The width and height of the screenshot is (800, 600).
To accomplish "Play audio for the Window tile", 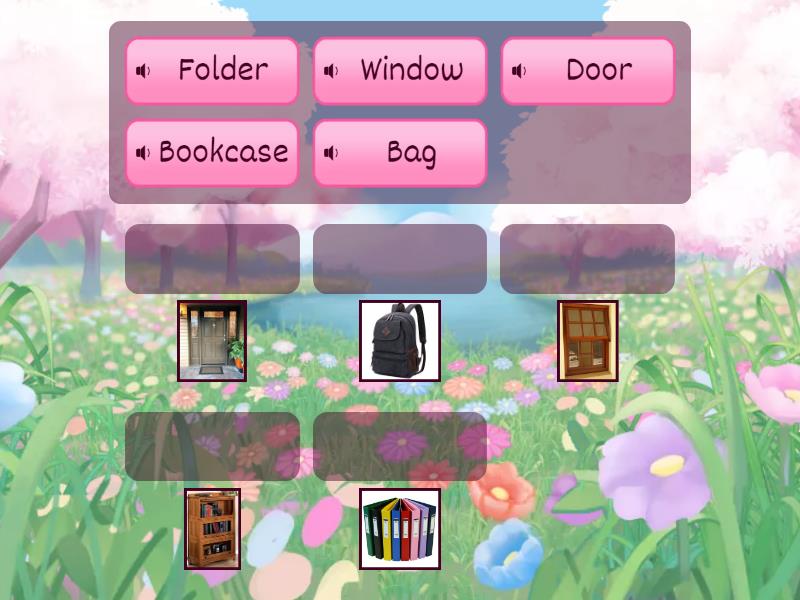I will [331, 71].
